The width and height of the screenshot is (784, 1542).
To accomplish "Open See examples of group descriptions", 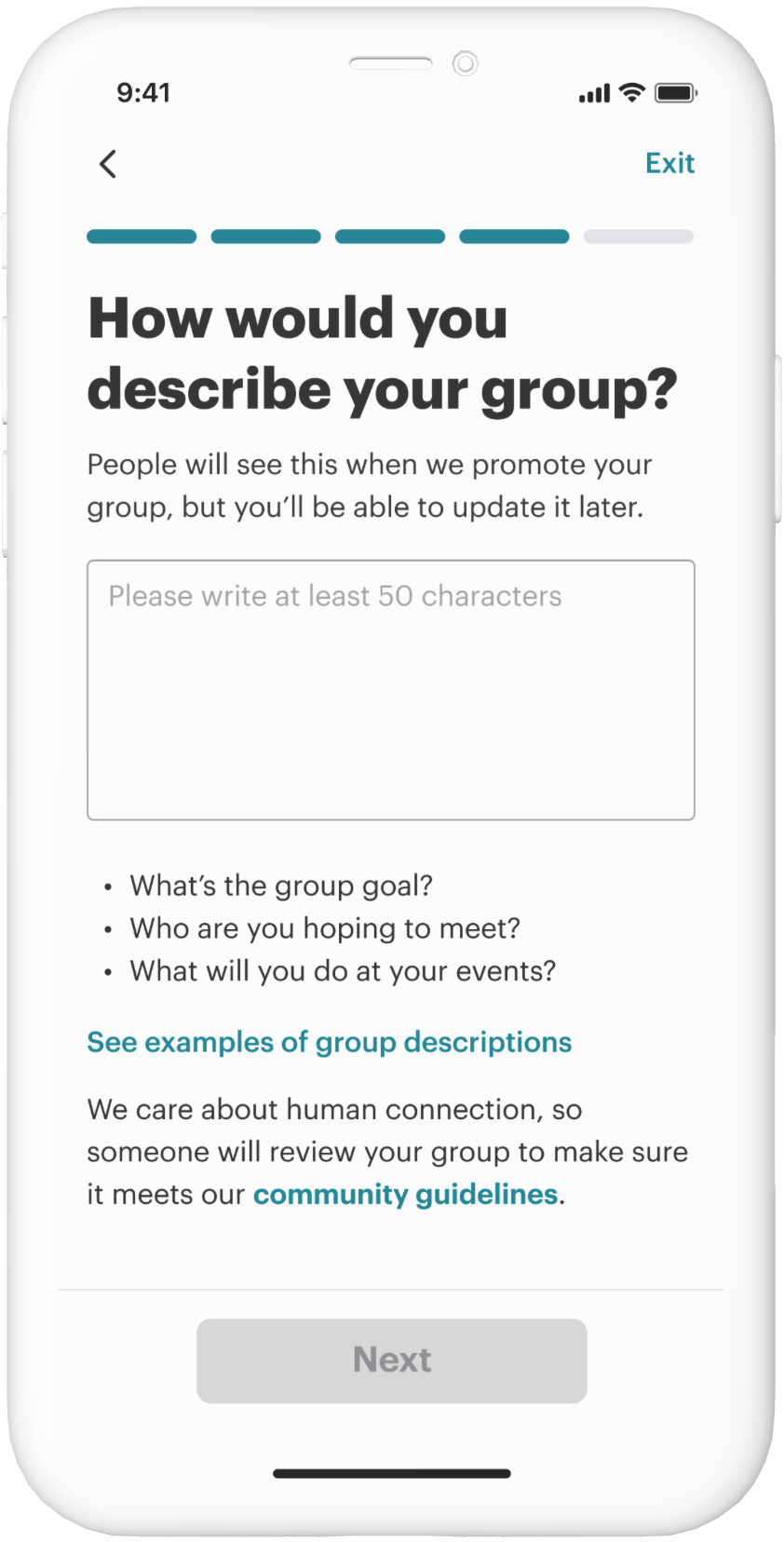I will tap(330, 1042).
